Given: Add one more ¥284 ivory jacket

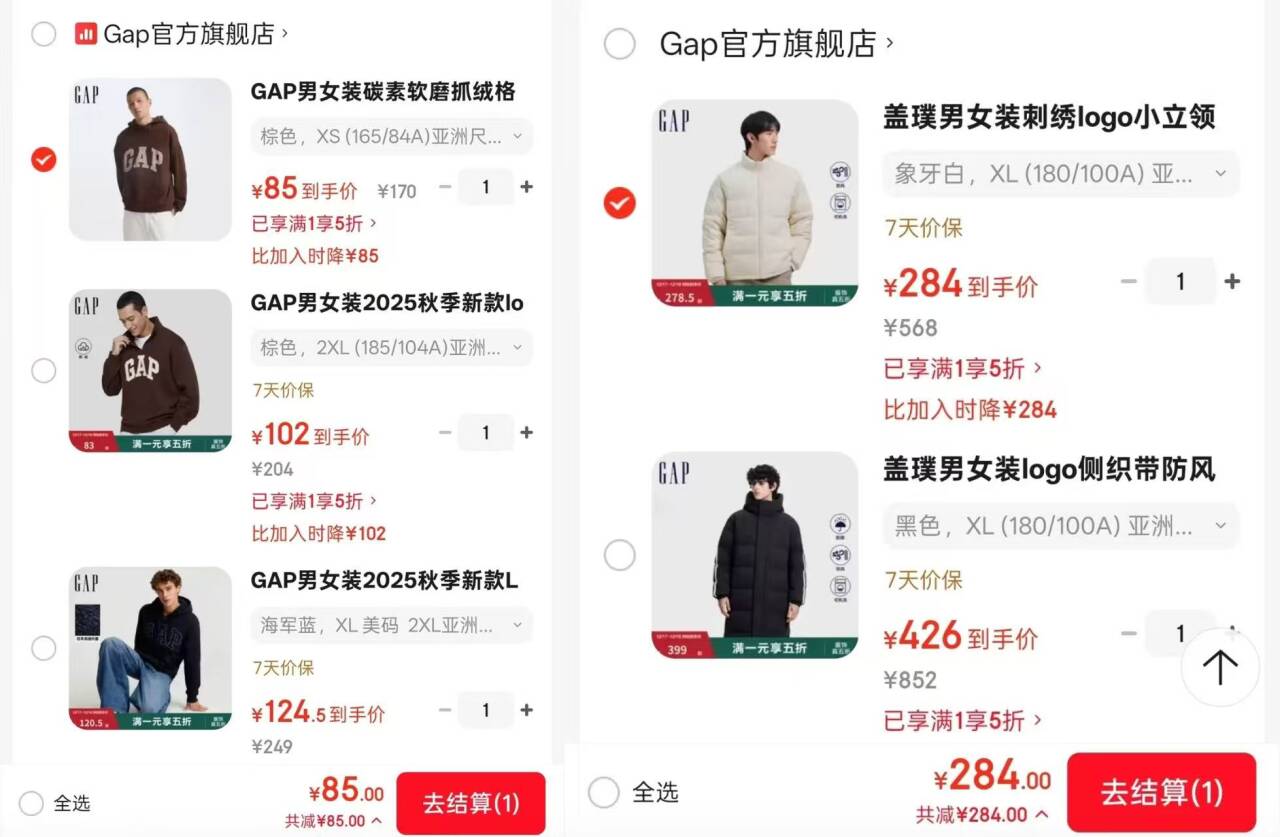Looking at the screenshot, I should 1232,282.
